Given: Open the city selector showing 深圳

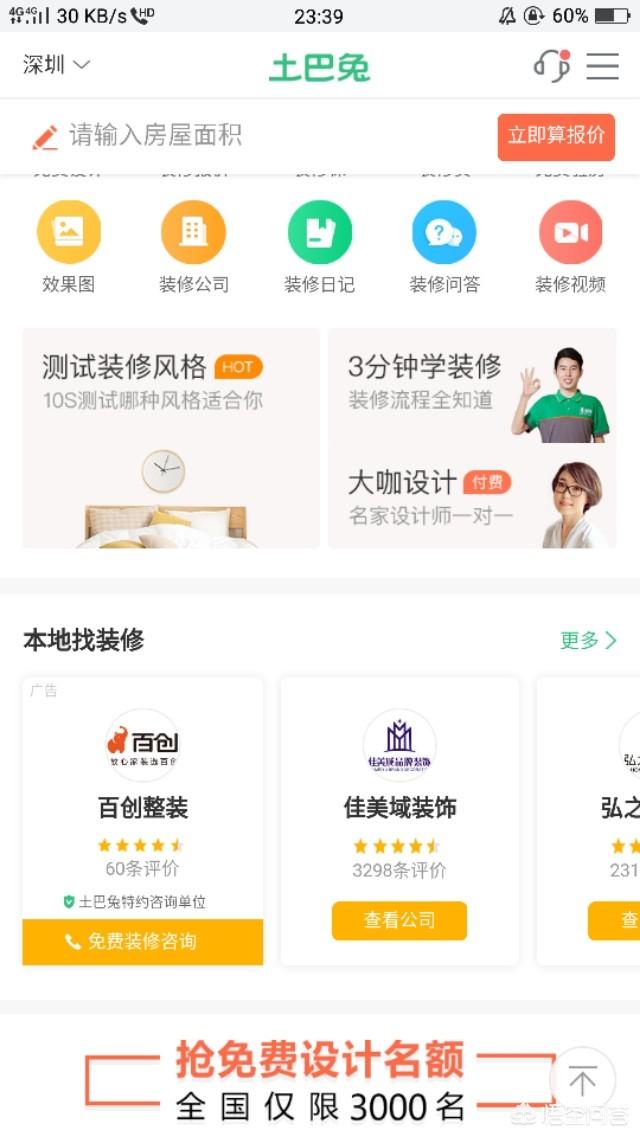Looking at the screenshot, I should pyautogui.click(x=56, y=65).
